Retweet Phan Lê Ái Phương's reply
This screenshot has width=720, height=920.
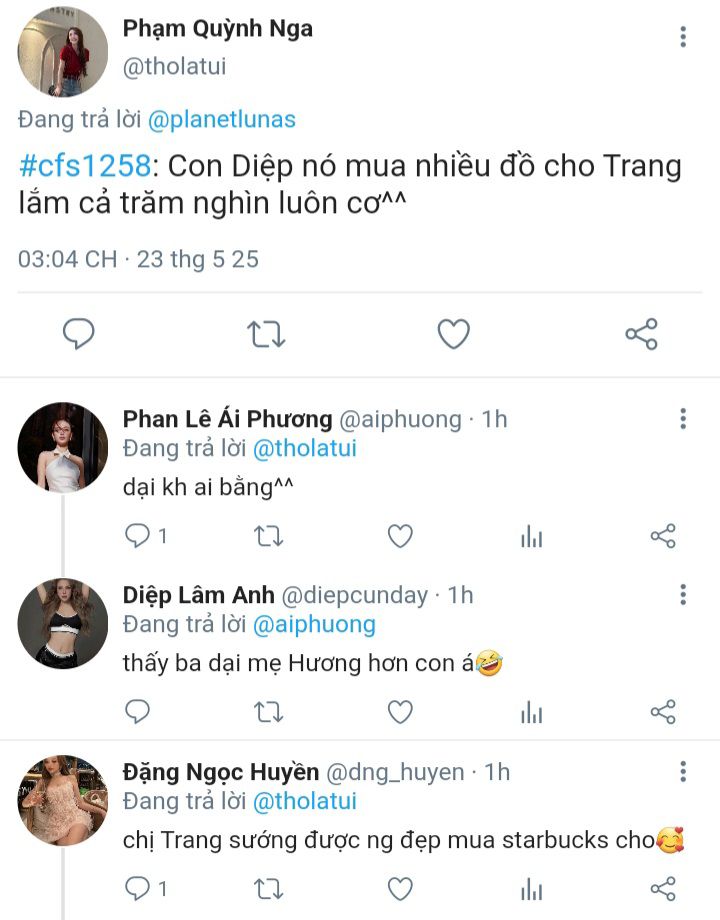pos(269,536)
